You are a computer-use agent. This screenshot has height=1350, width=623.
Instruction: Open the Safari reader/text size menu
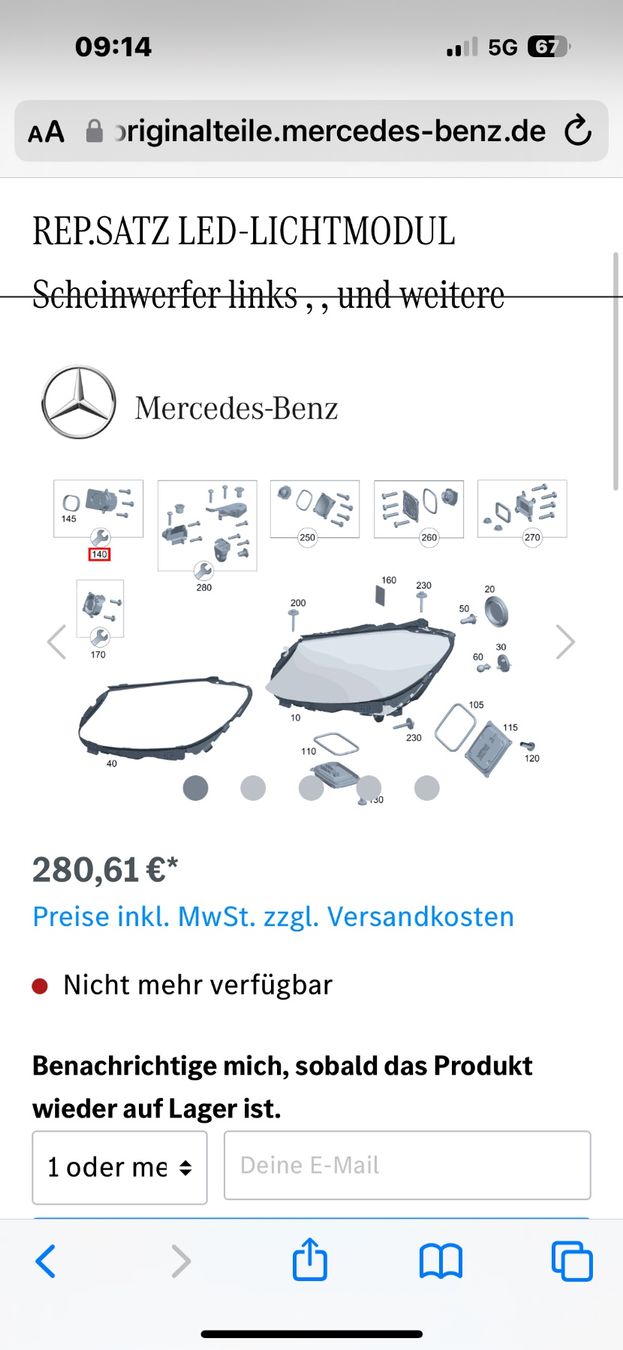[46, 132]
